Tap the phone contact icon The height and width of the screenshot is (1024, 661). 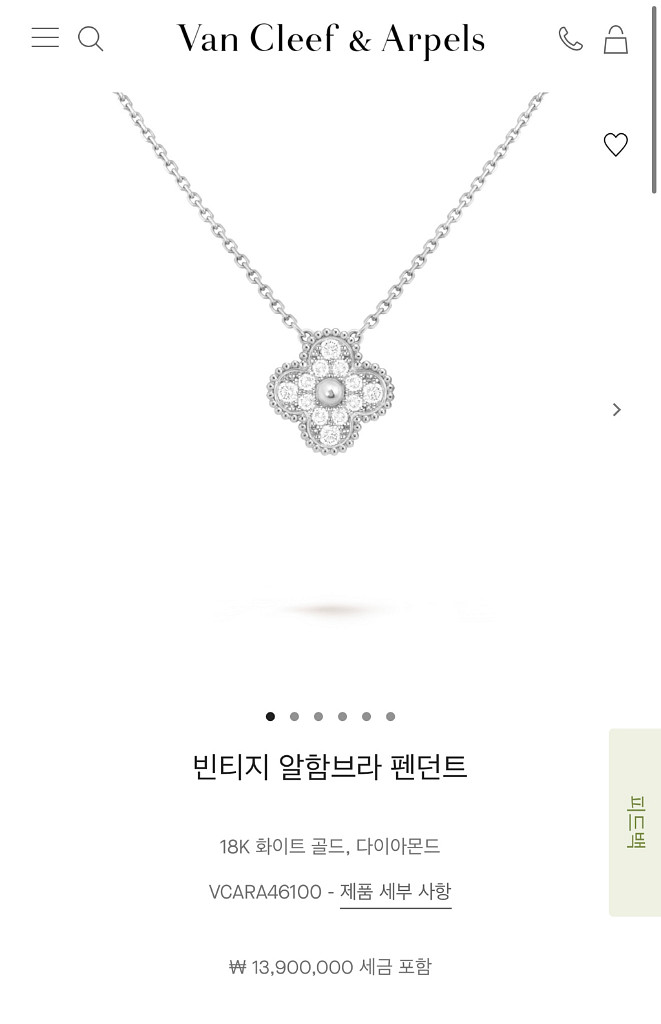coord(570,39)
